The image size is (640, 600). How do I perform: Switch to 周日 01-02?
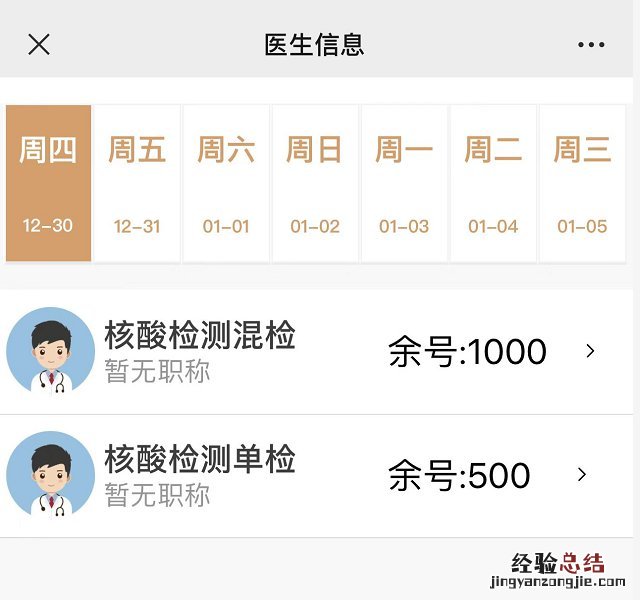point(315,184)
